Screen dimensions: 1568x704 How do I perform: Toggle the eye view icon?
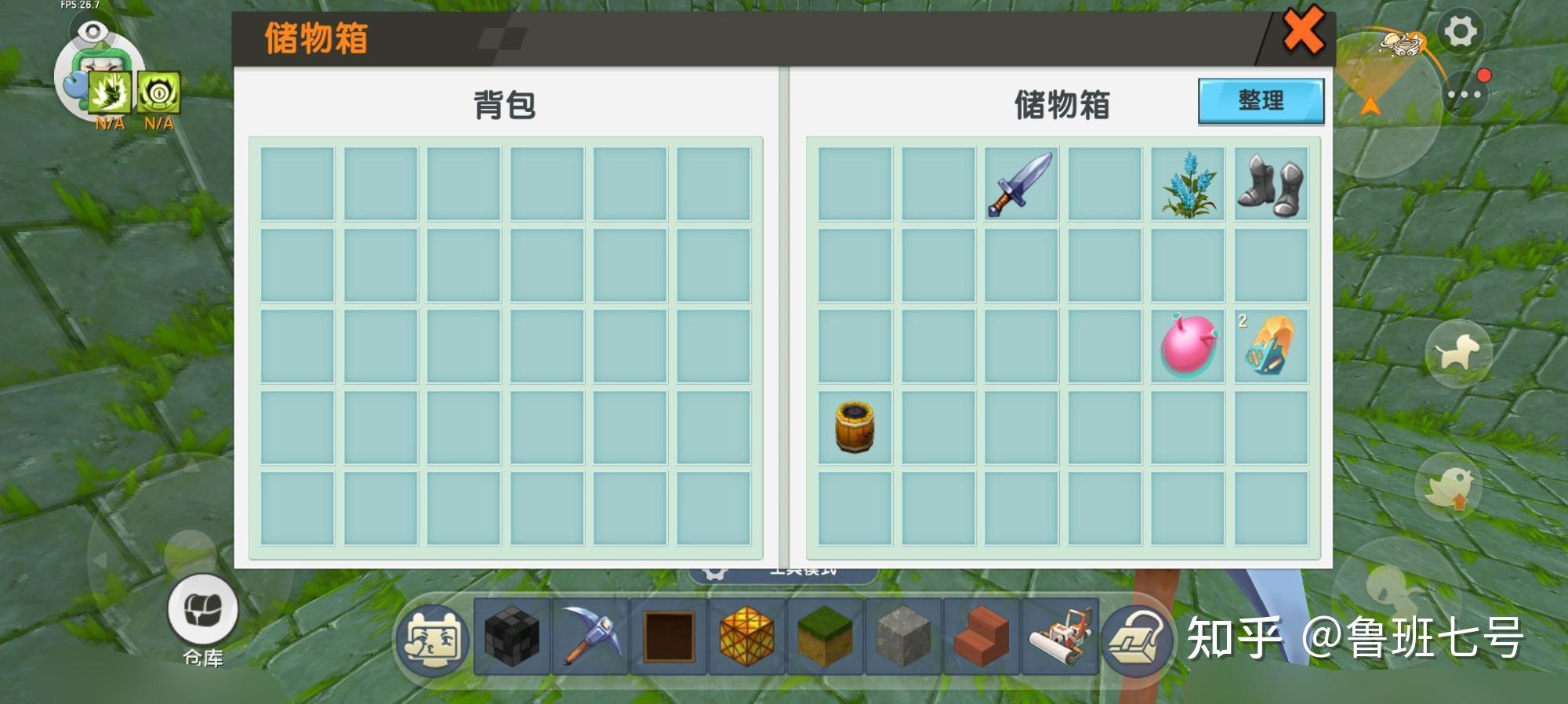tap(93, 32)
